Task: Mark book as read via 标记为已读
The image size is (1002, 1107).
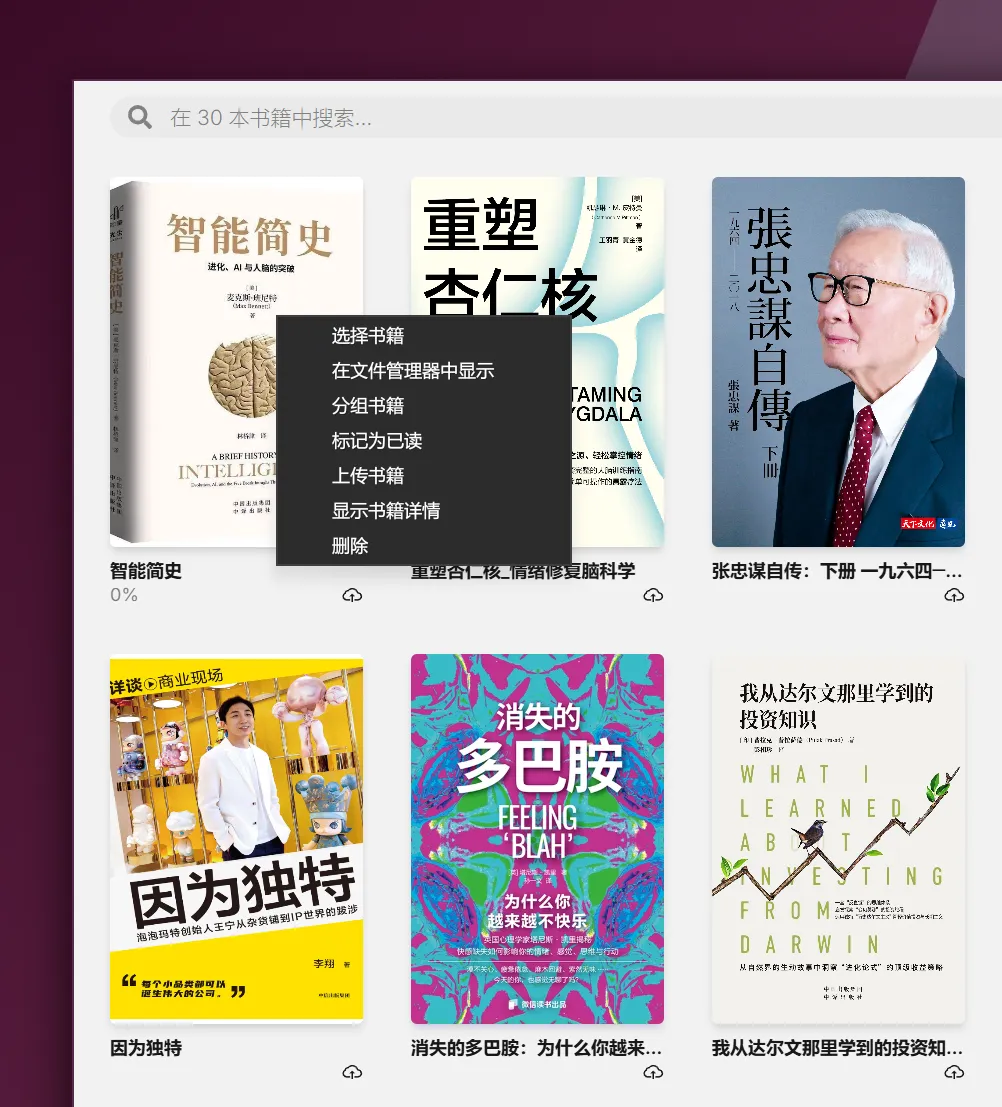Action: tap(377, 441)
